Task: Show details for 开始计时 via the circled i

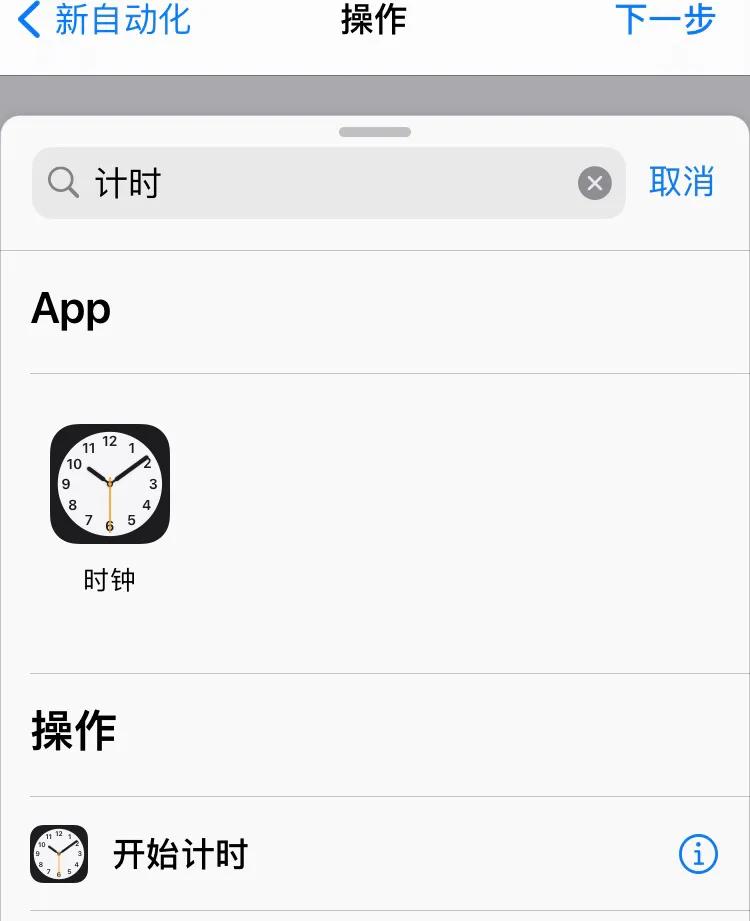Action: click(698, 854)
